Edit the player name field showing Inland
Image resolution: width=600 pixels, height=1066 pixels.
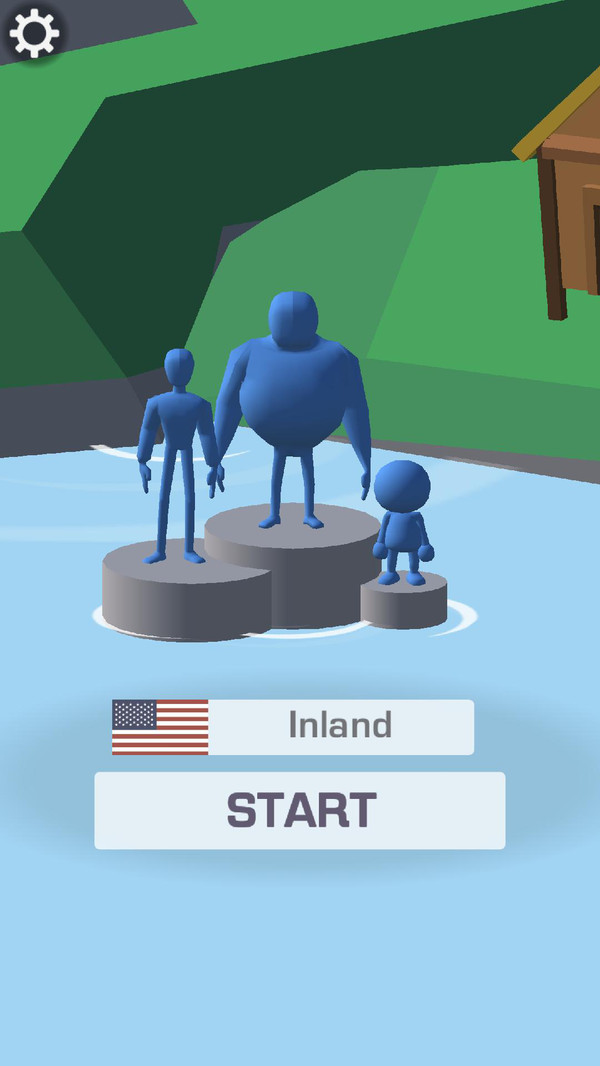click(x=340, y=726)
